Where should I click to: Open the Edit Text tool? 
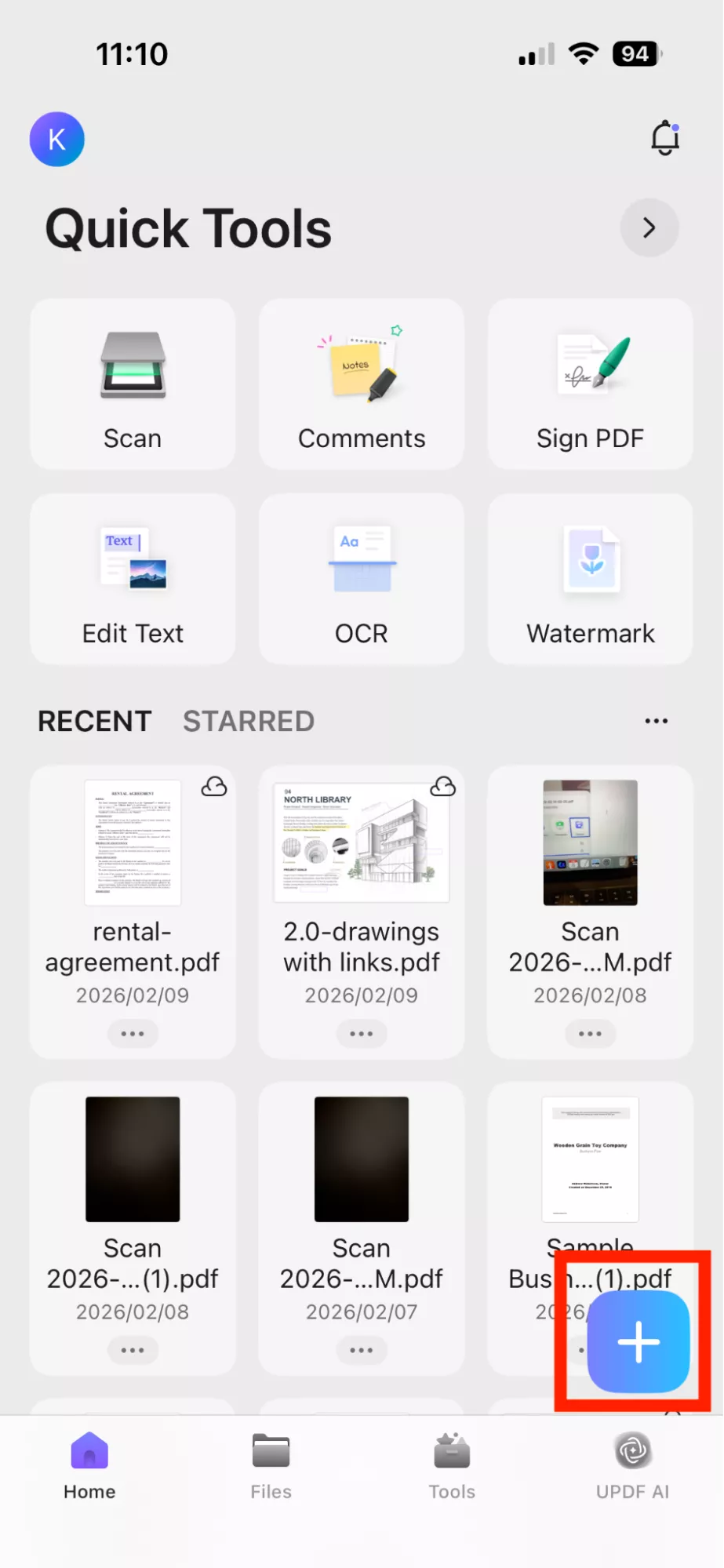click(132, 579)
